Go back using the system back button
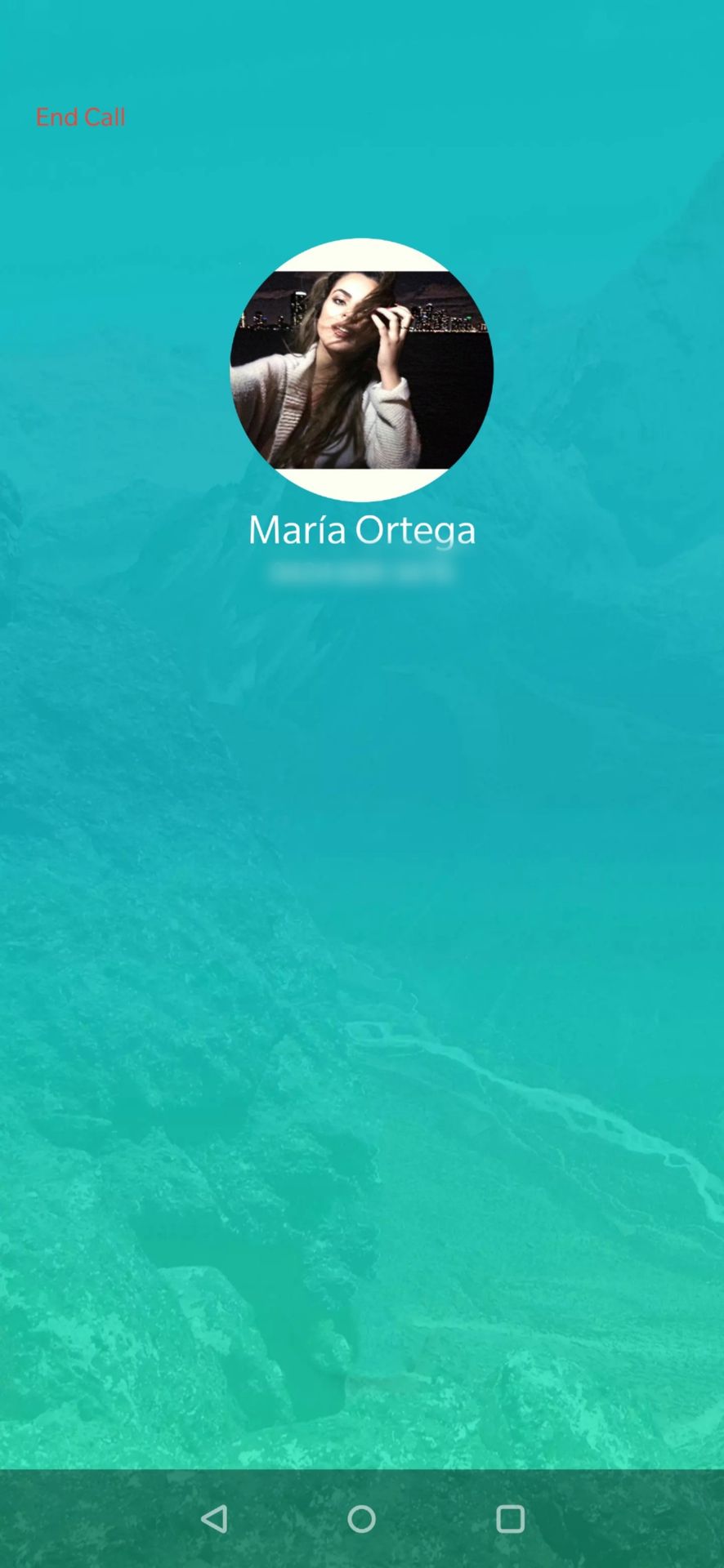 point(214,1519)
